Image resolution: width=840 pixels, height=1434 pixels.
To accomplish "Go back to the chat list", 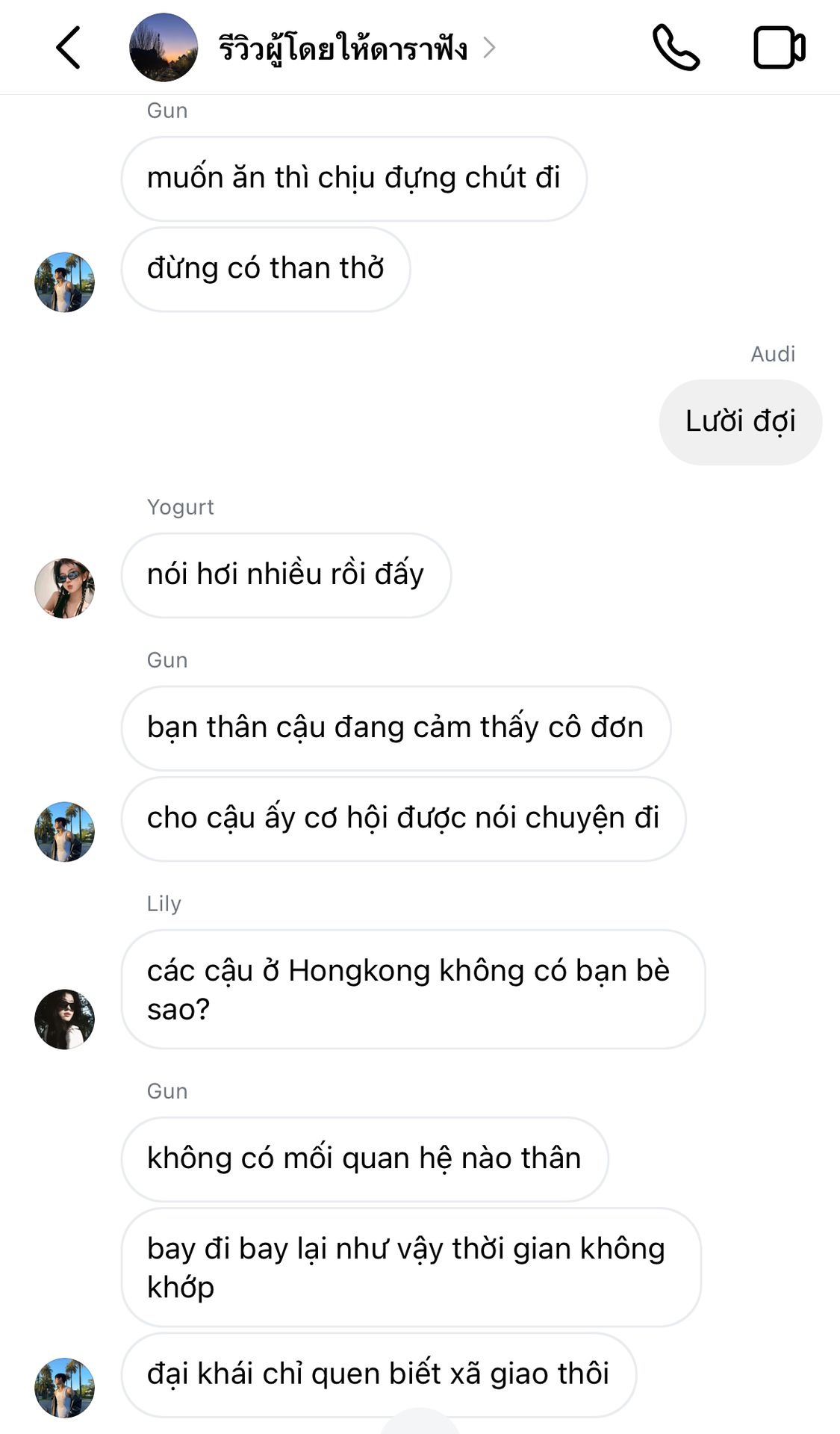I will point(69,48).
